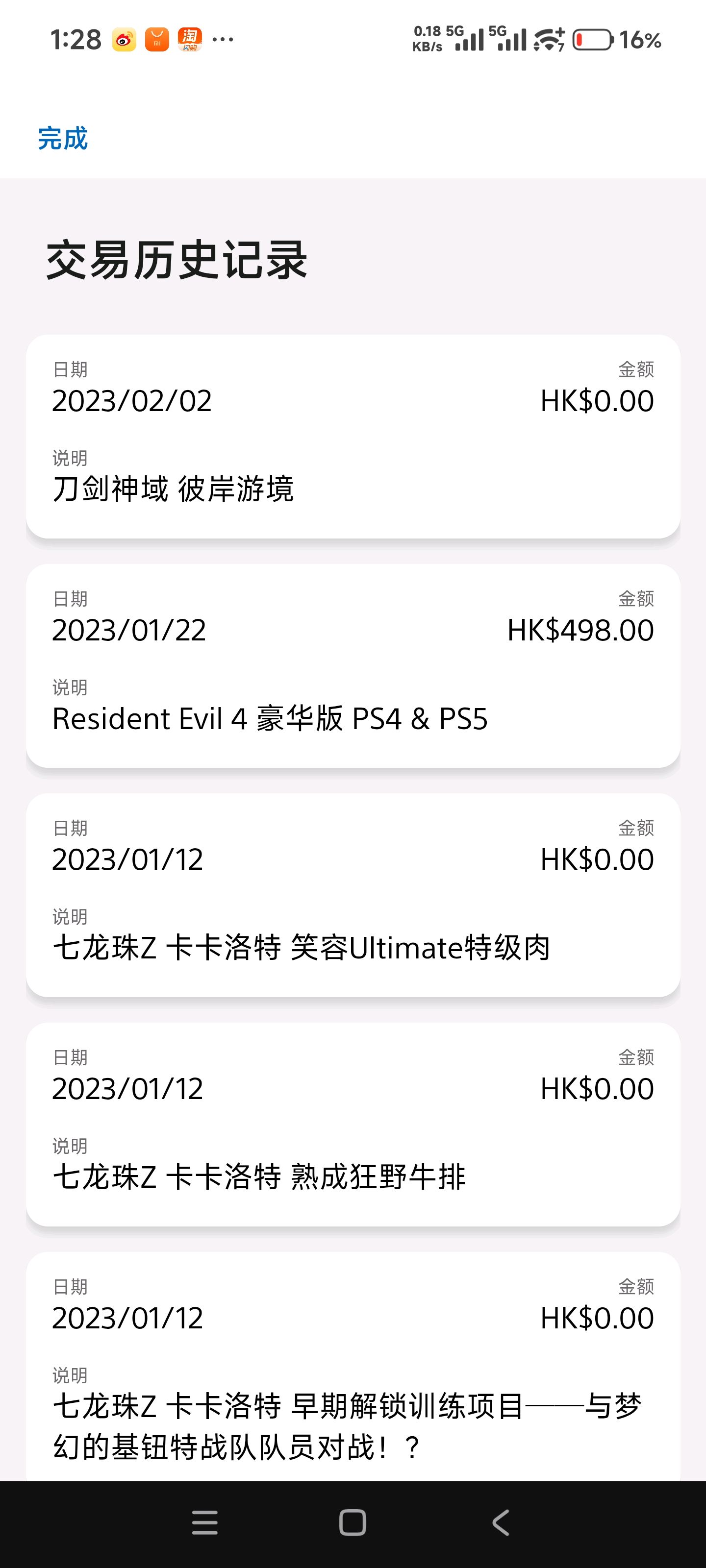Open the 笑容Ultimate特级肉 transaction record
This screenshot has height=1568, width=706.
(353, 895)
